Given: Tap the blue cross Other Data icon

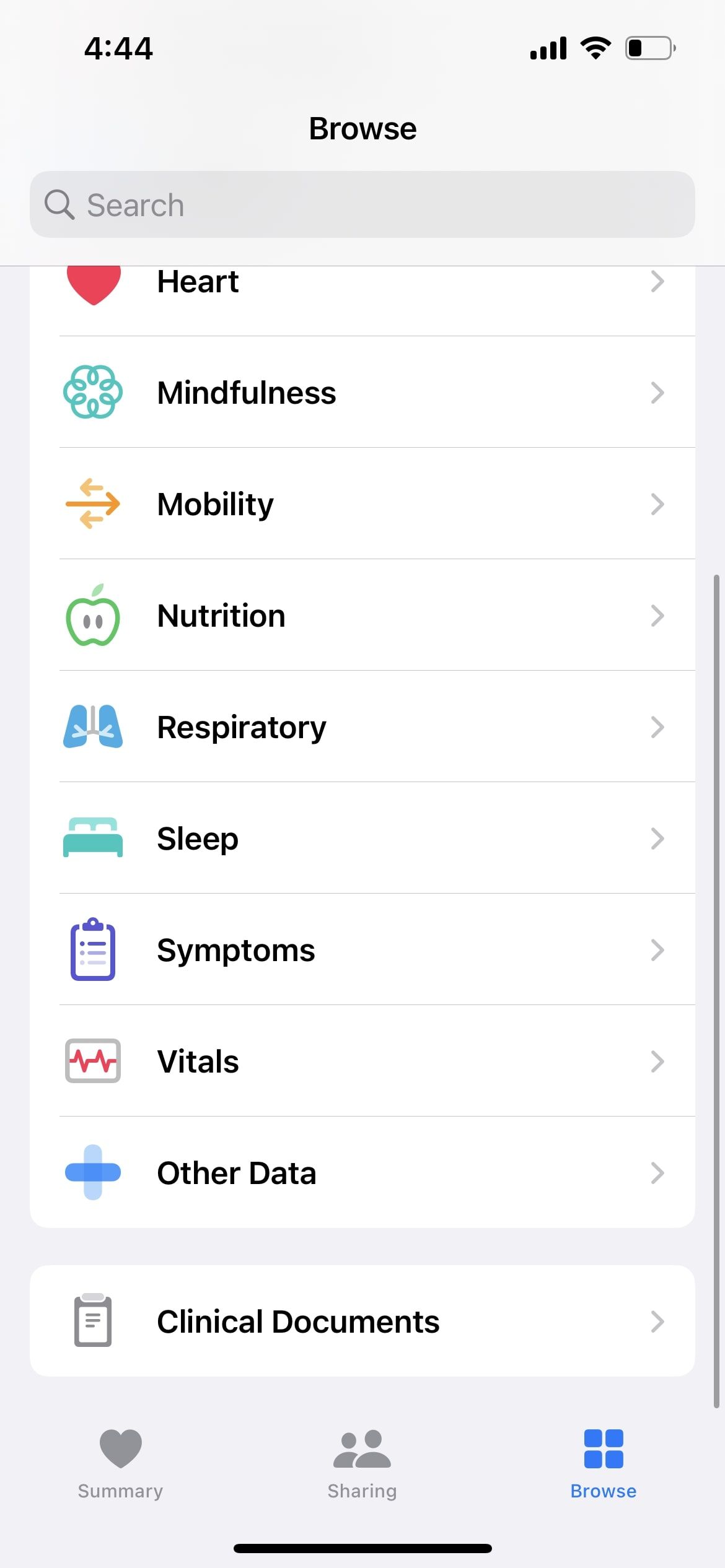Looking at the screenshot, I should tap(93, 1172).
